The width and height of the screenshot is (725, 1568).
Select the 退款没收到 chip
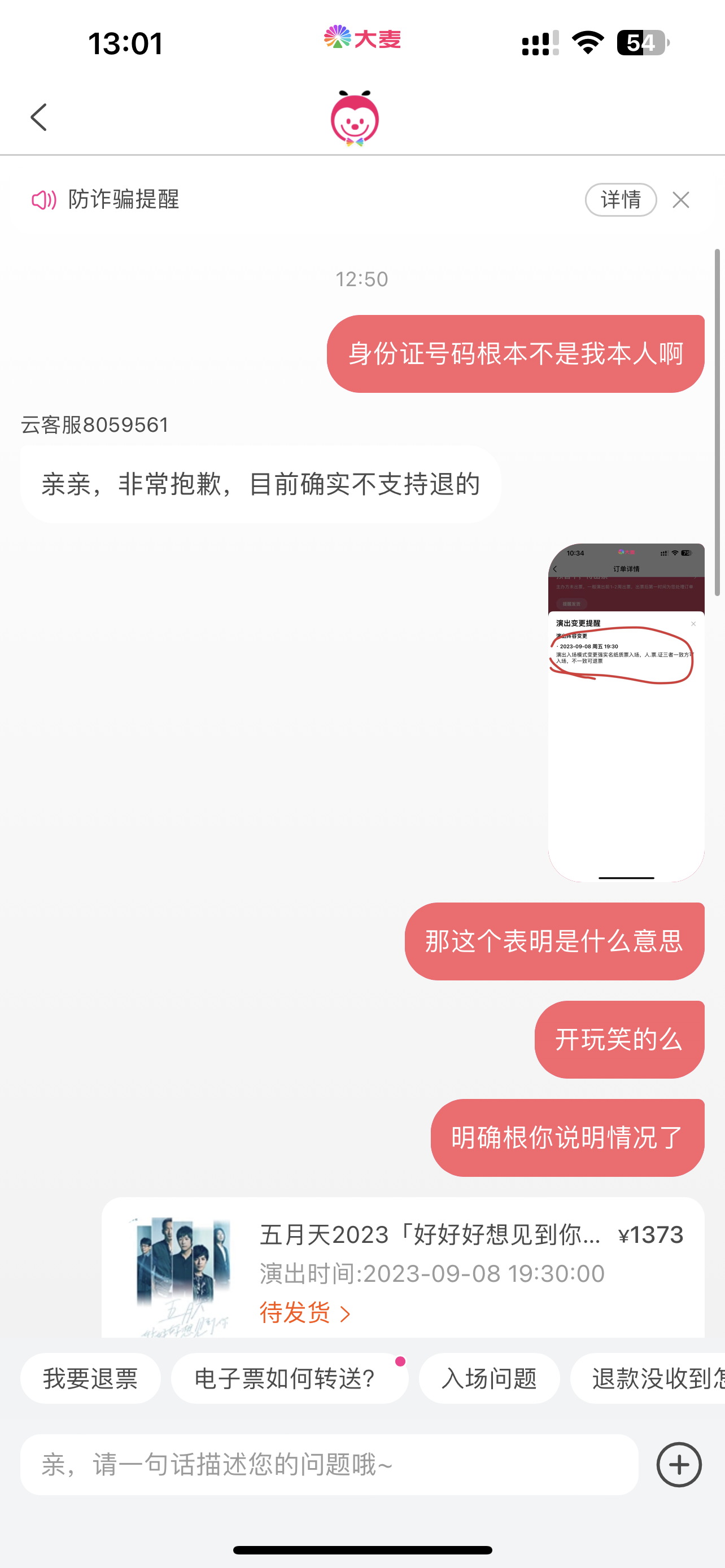[648, 1378]
